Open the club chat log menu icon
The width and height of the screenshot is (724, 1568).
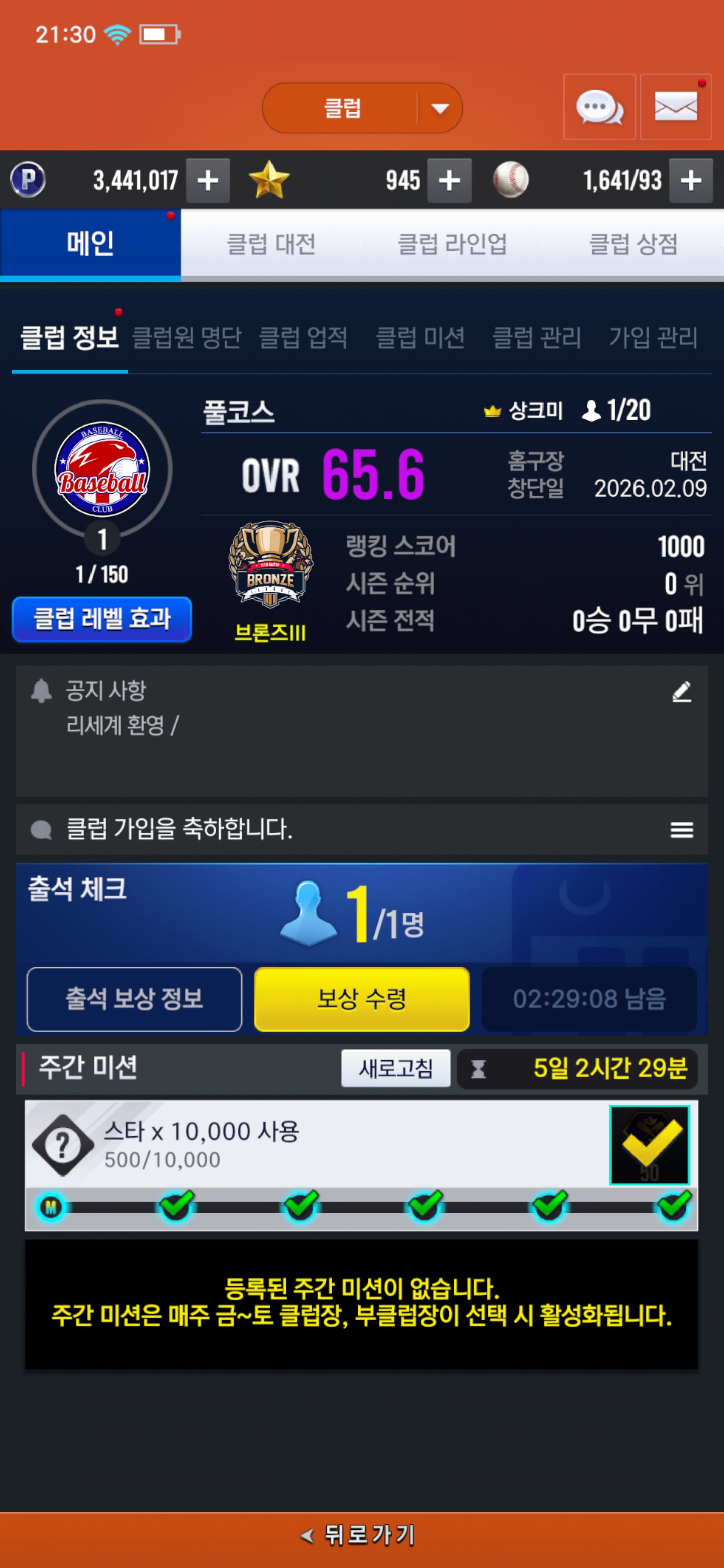click(681, 830)
